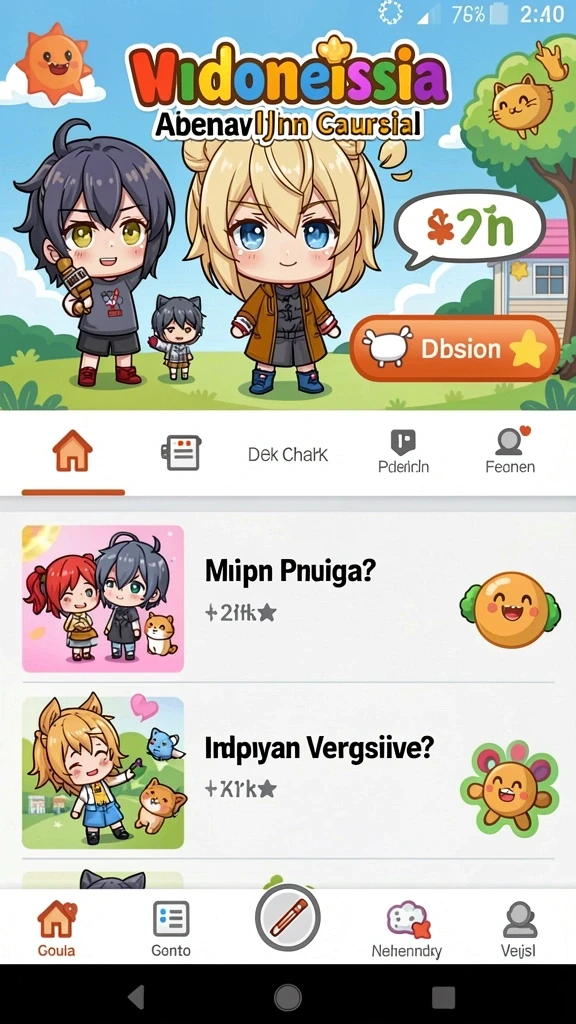
Task: Tap the system home button
Action: pos(288,997)
